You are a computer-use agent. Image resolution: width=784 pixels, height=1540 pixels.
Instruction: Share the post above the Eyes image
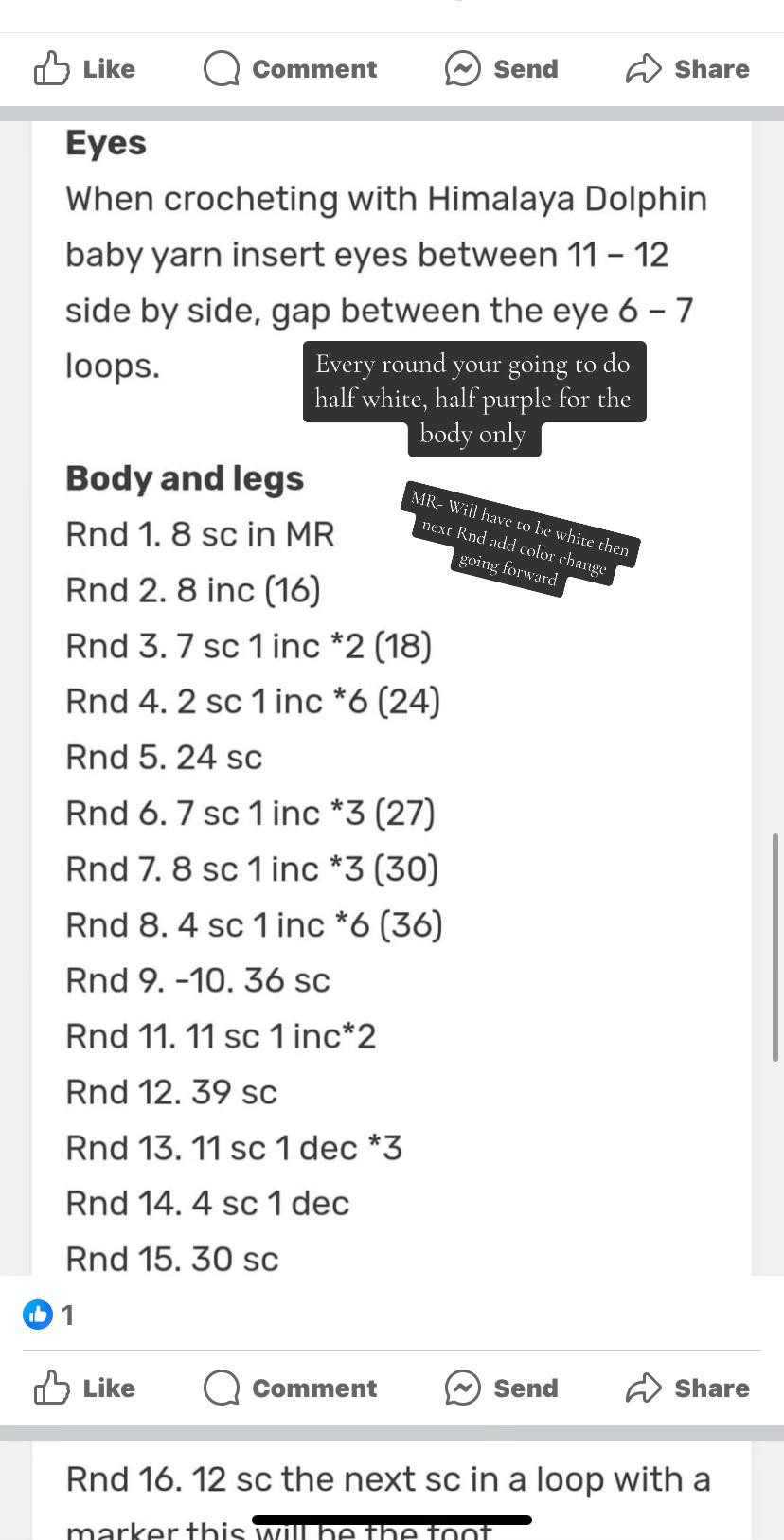coord(687,69)
